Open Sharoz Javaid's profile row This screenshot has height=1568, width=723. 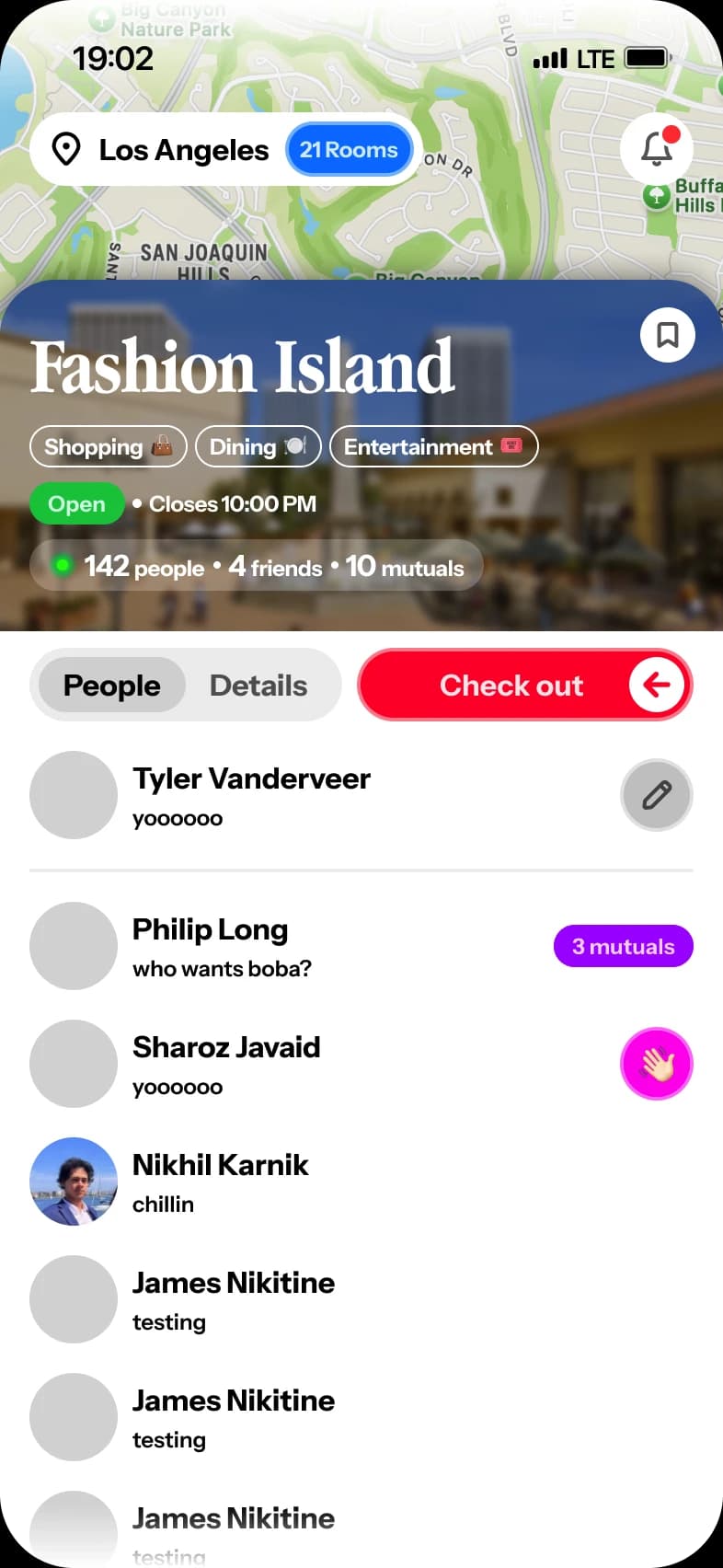click(x=226, y=1065)
